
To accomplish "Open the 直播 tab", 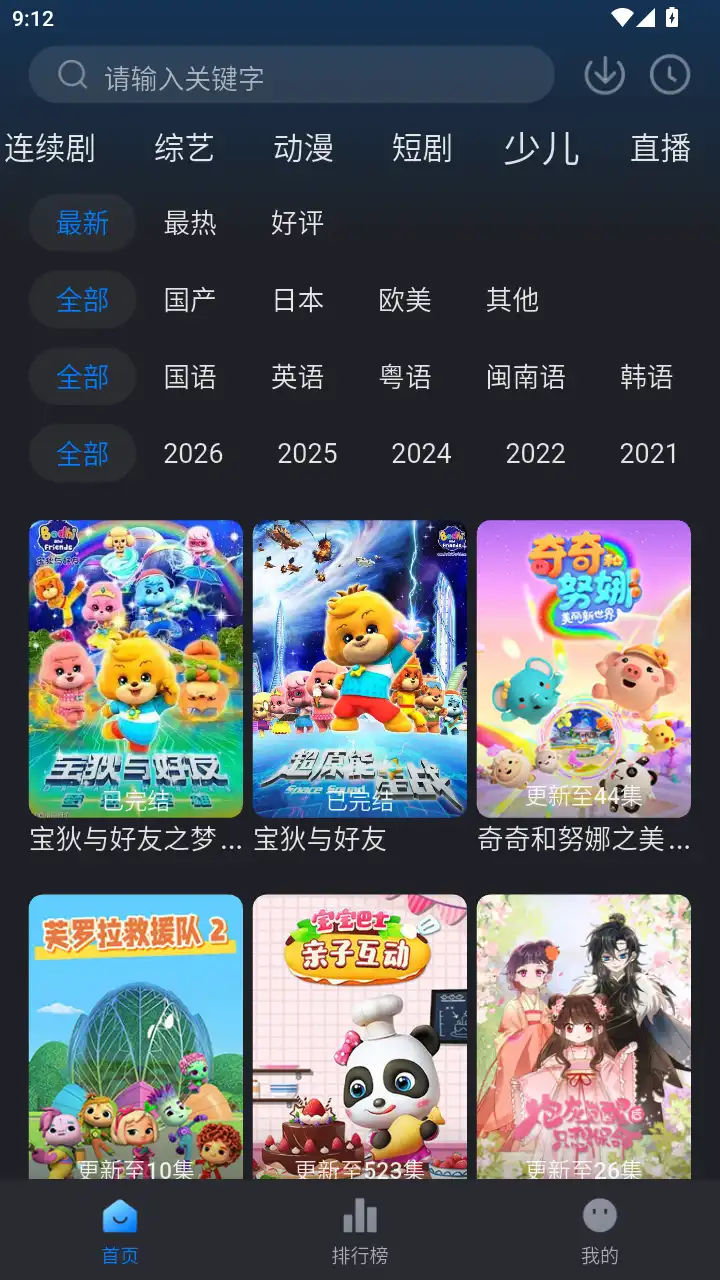I will (x=659, y=148).
